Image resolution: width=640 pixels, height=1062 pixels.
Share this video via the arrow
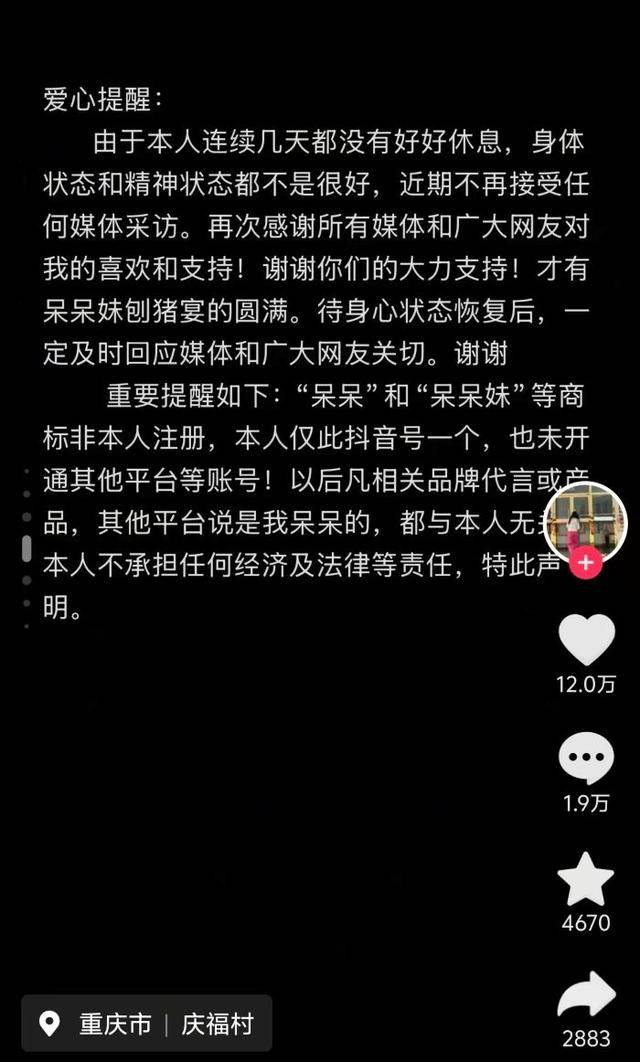tap(586, 996)
